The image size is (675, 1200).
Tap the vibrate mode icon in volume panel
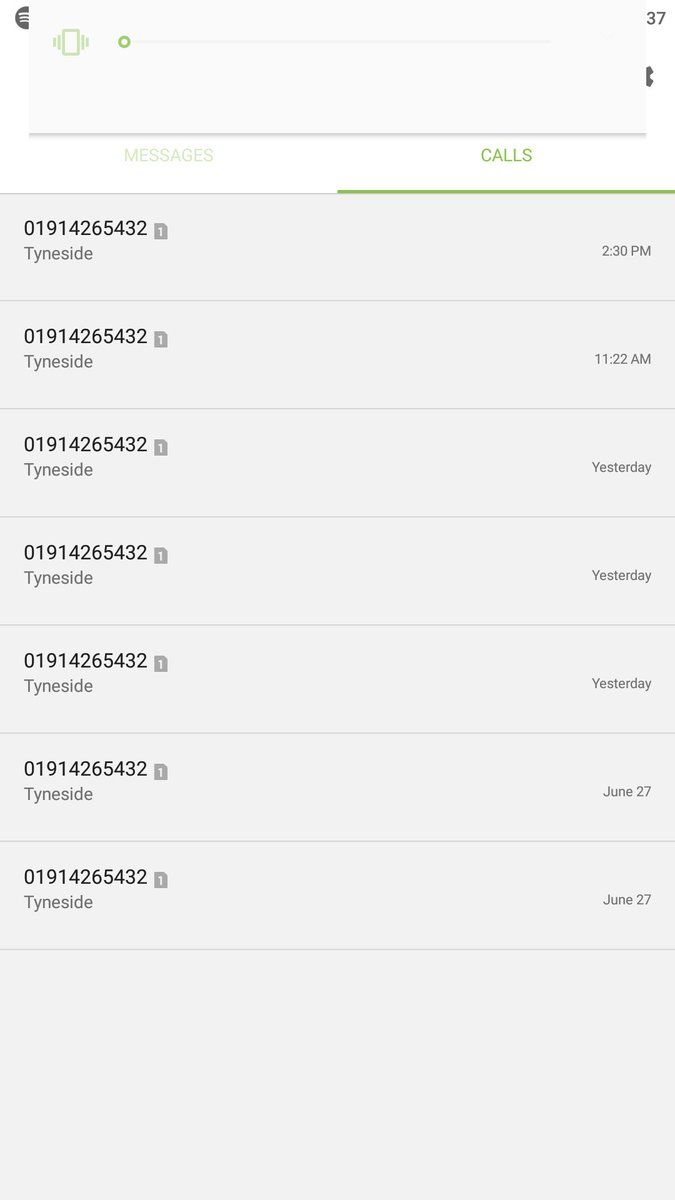(71, 42)
